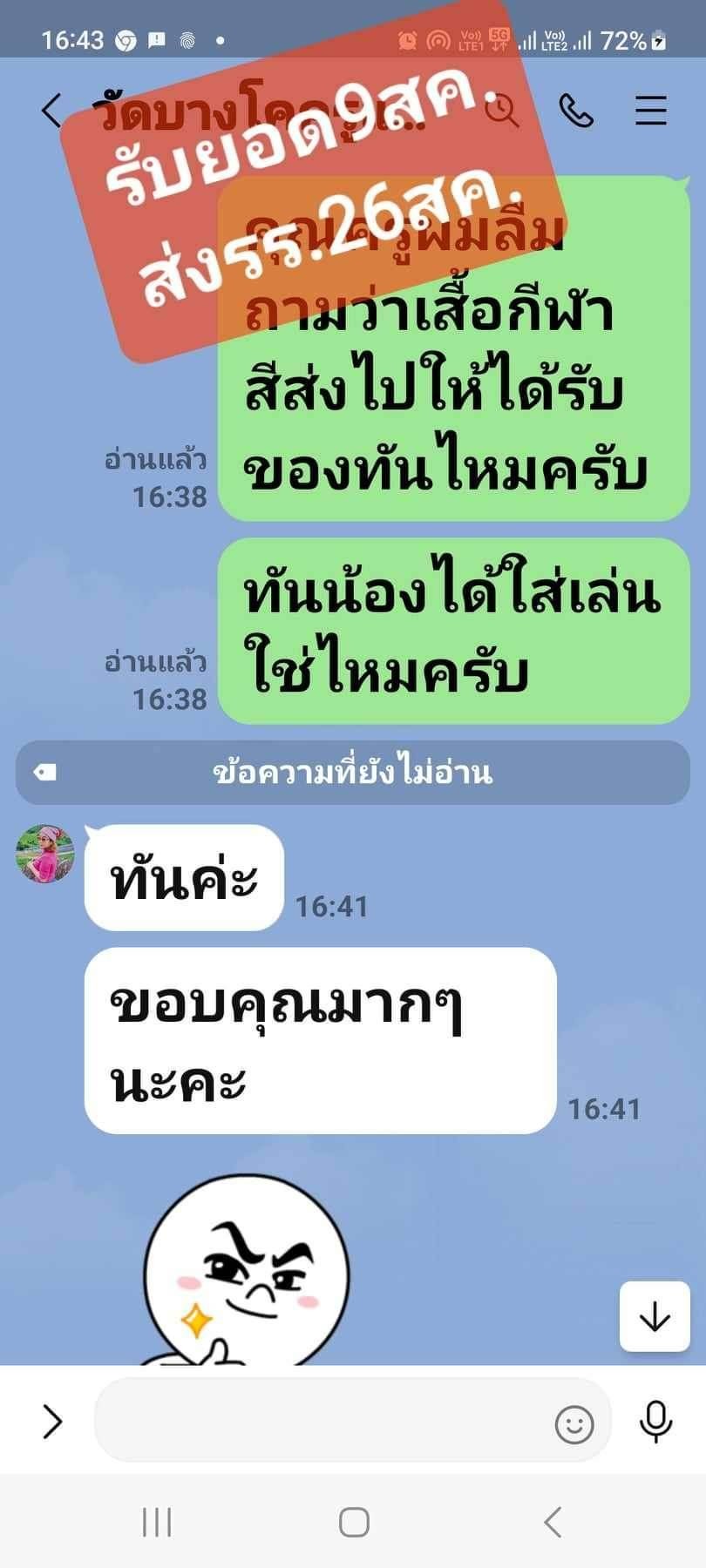This screenshot has height=1568, width=706.
Task: Go to the home screen
Action: pyautogui.click(x=354, y=1523)
